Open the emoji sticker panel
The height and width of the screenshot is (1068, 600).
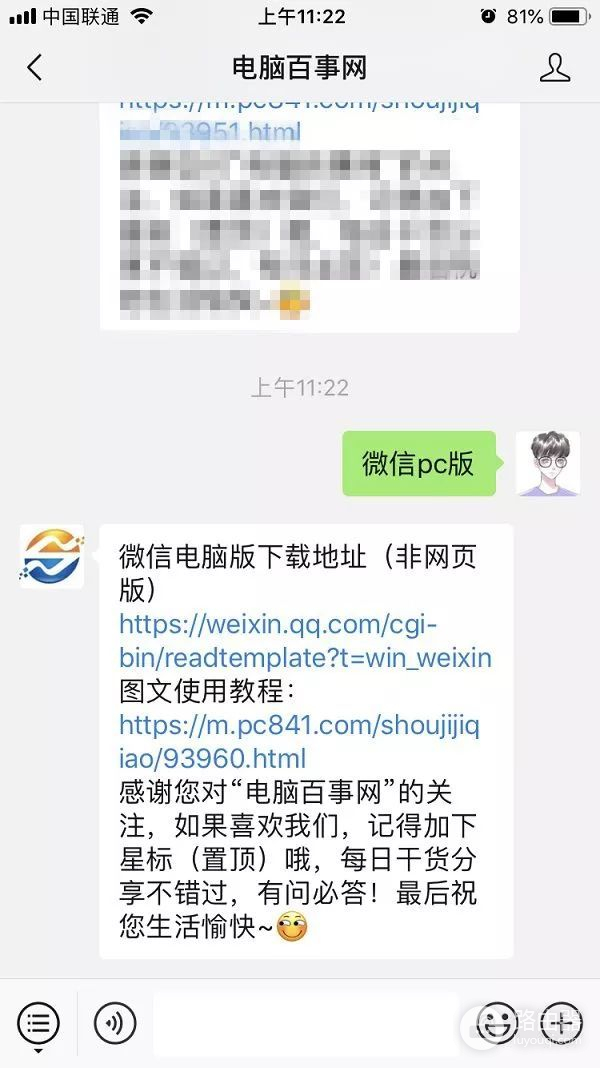click(496, 1023)
